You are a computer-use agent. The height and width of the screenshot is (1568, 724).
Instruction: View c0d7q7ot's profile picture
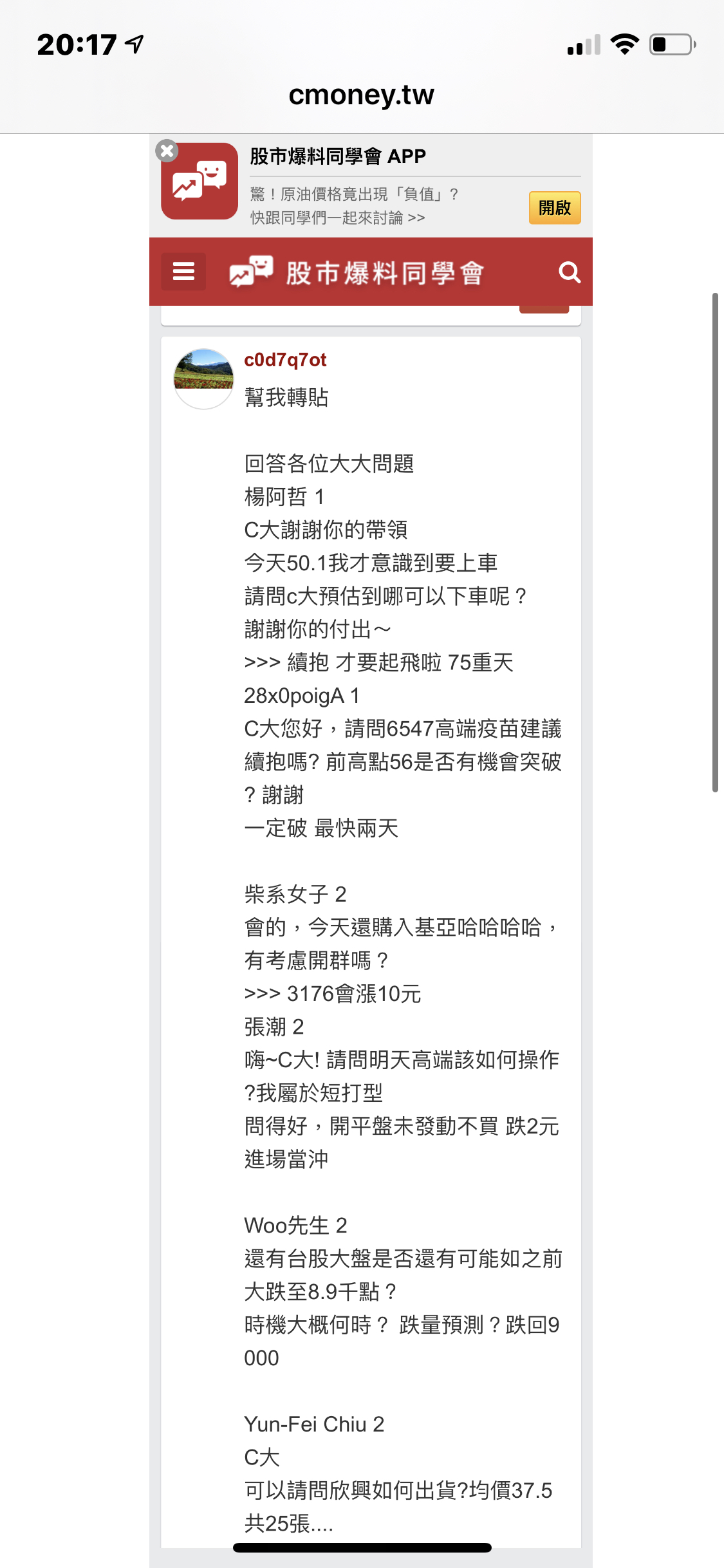click(x=203, y=378)
